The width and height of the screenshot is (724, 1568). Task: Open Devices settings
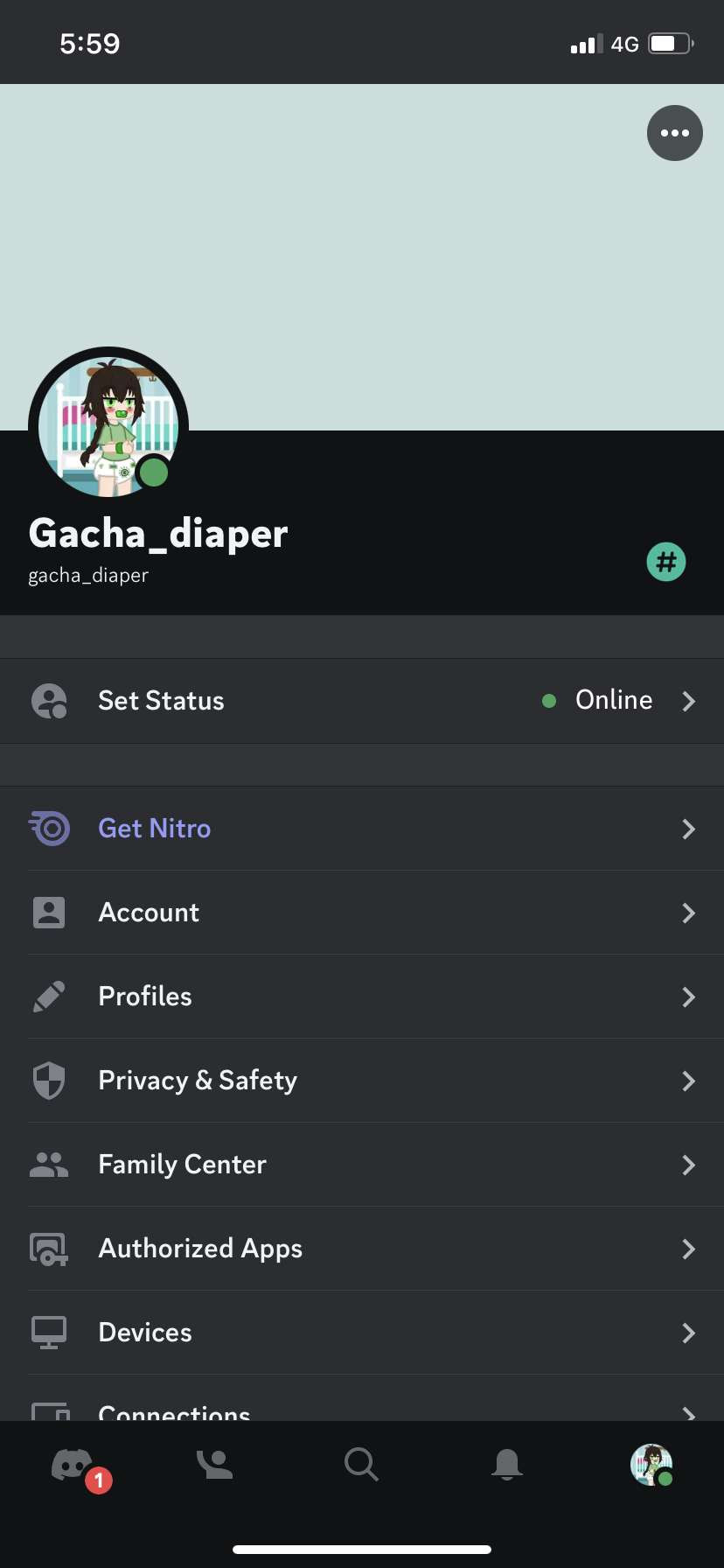click(x=362, y=1333)
